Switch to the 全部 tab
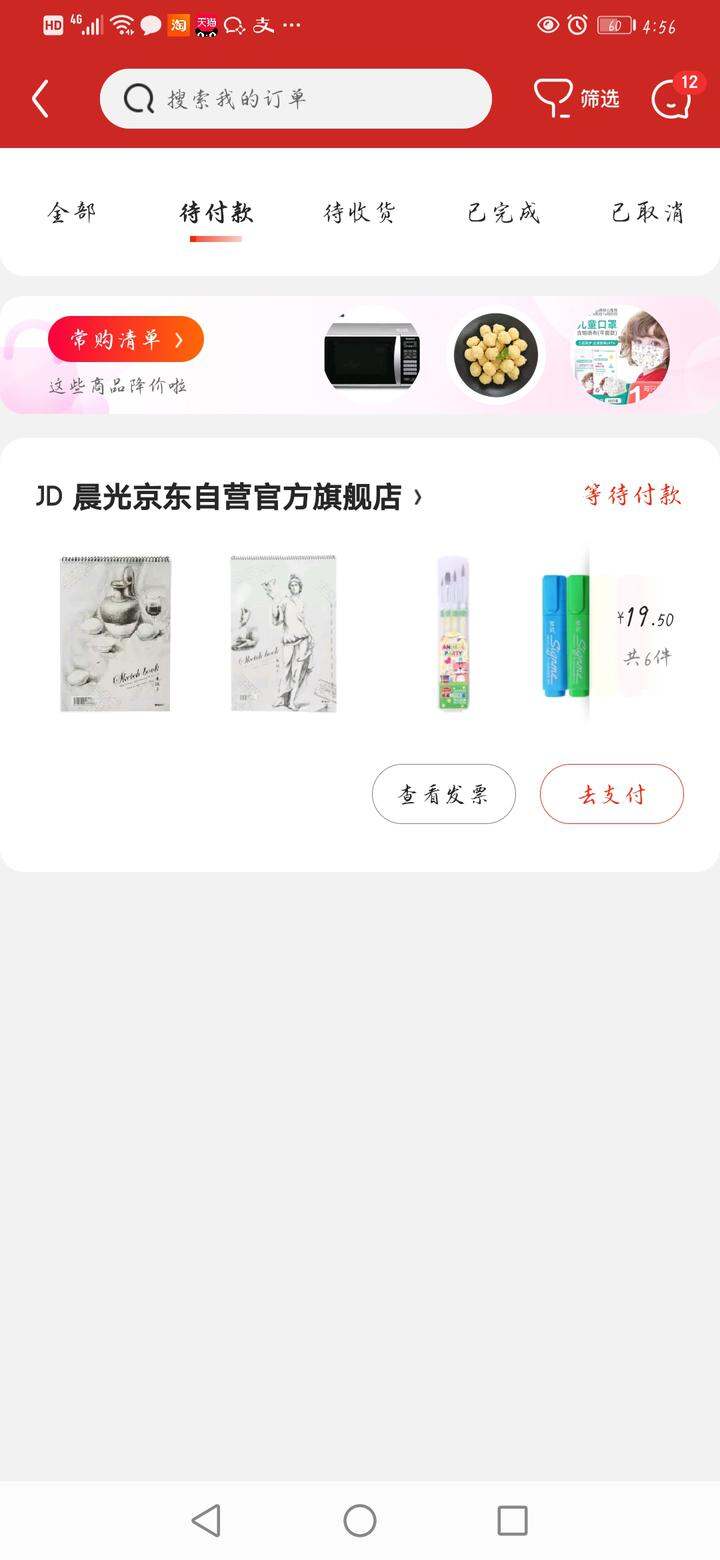The image size is (720, 1560). coord(72,212)
